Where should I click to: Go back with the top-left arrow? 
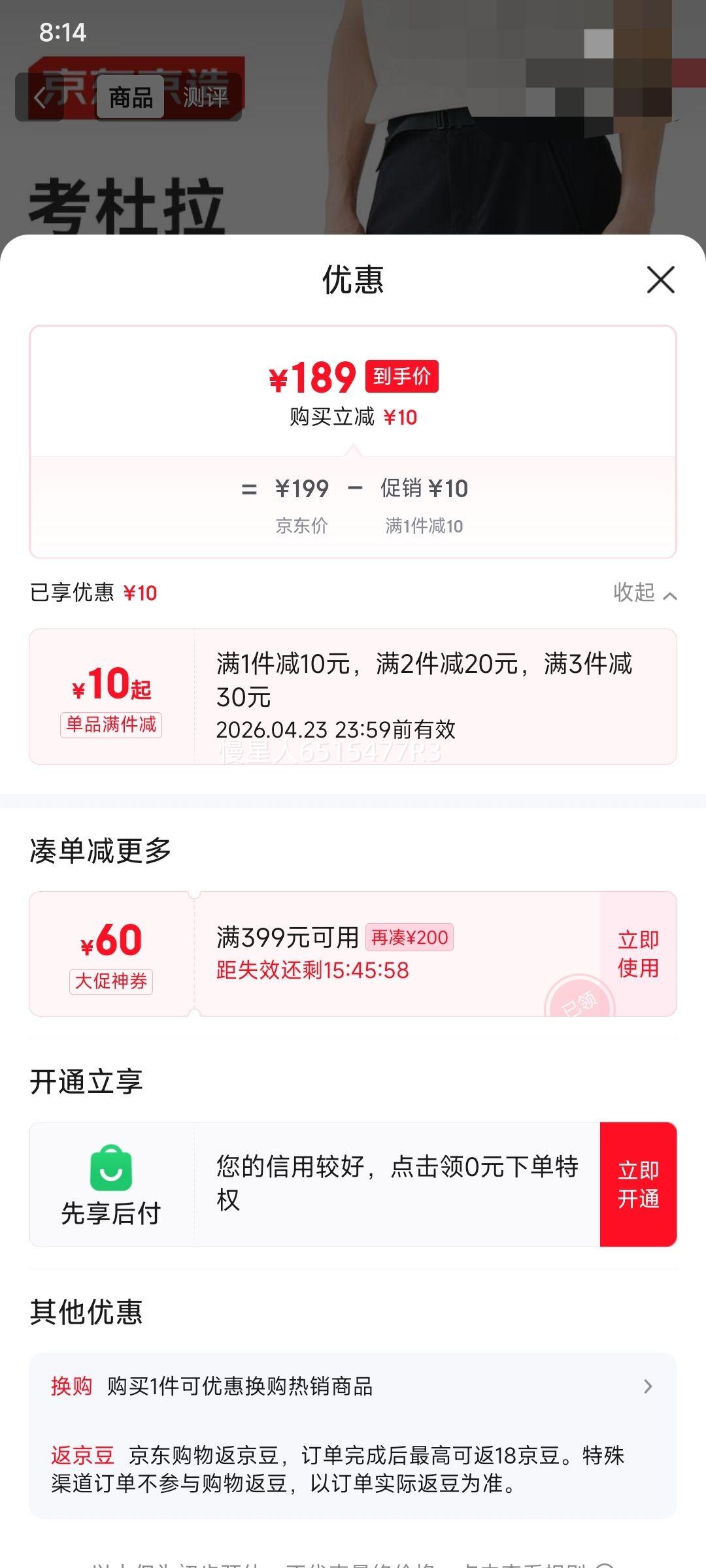(40, 98)
